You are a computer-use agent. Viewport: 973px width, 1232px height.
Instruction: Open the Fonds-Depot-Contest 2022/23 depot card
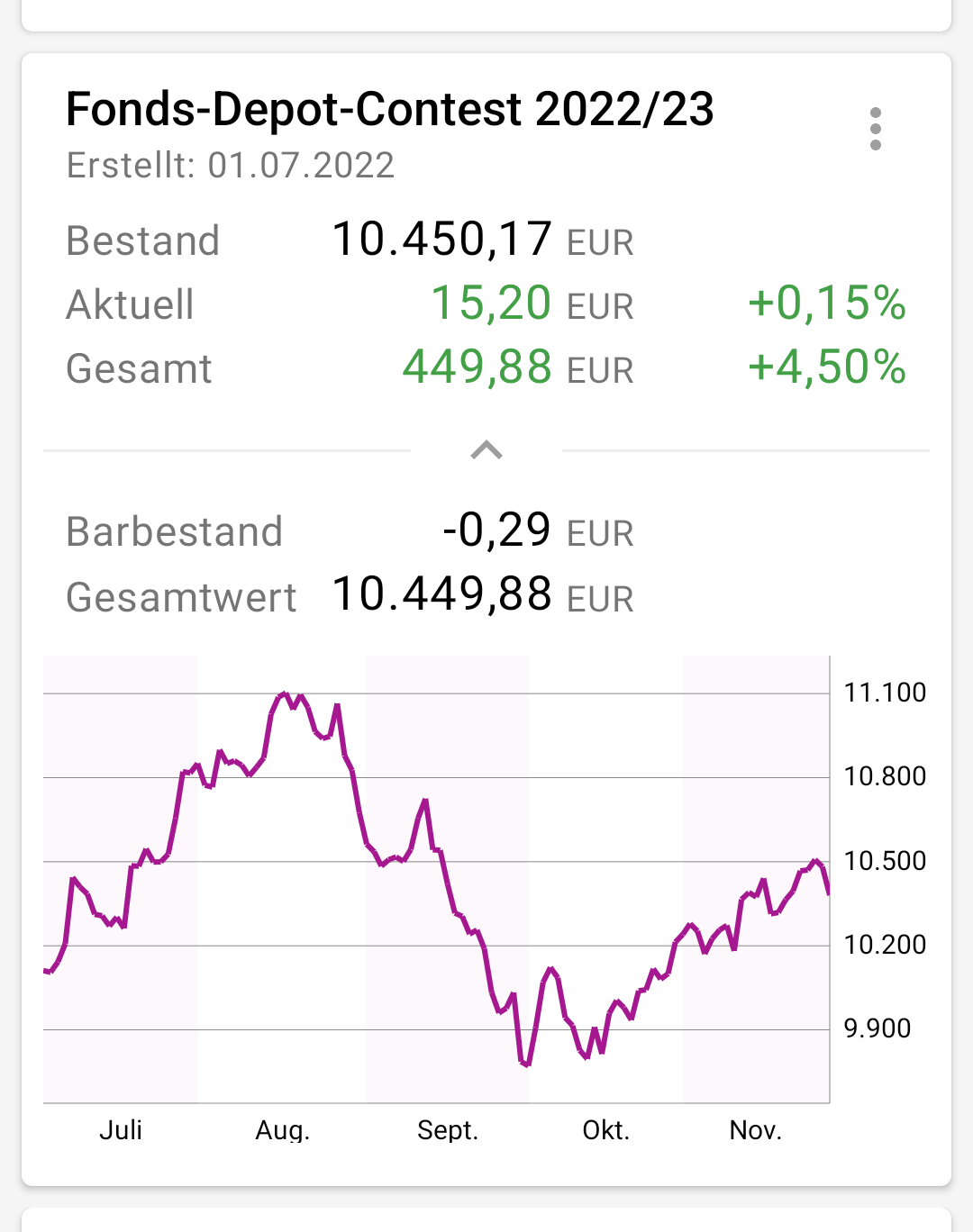(x=389, y=111)
